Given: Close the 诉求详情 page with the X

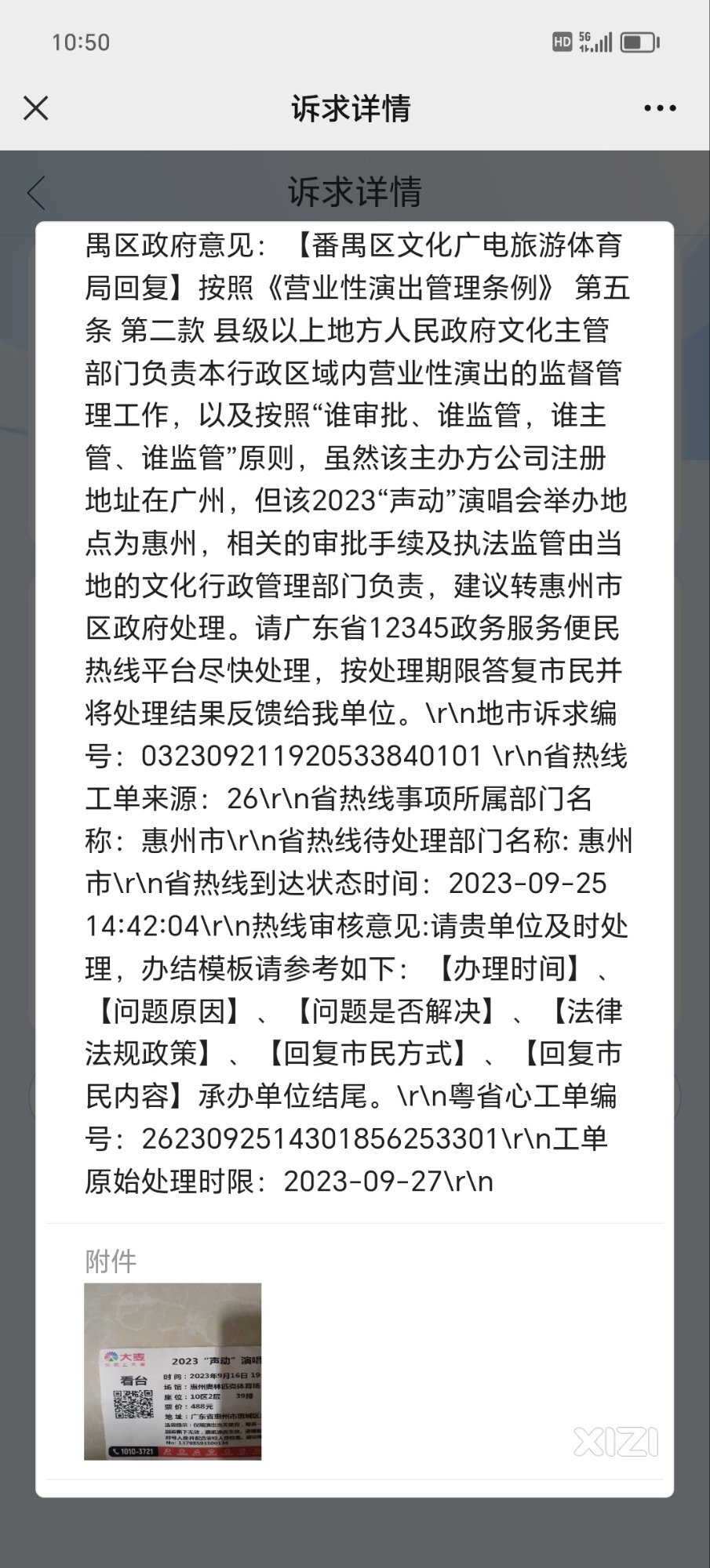Looking at the screenshot, I should point(36,108).
